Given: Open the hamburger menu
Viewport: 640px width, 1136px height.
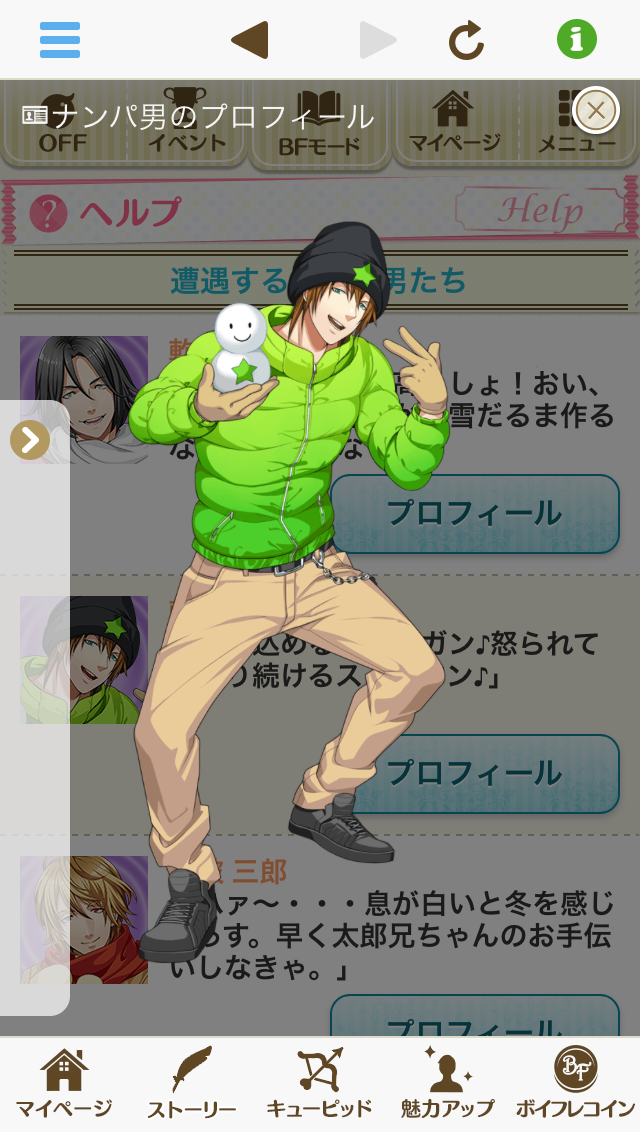Looking at the screenshot, I should pos(60,40).
